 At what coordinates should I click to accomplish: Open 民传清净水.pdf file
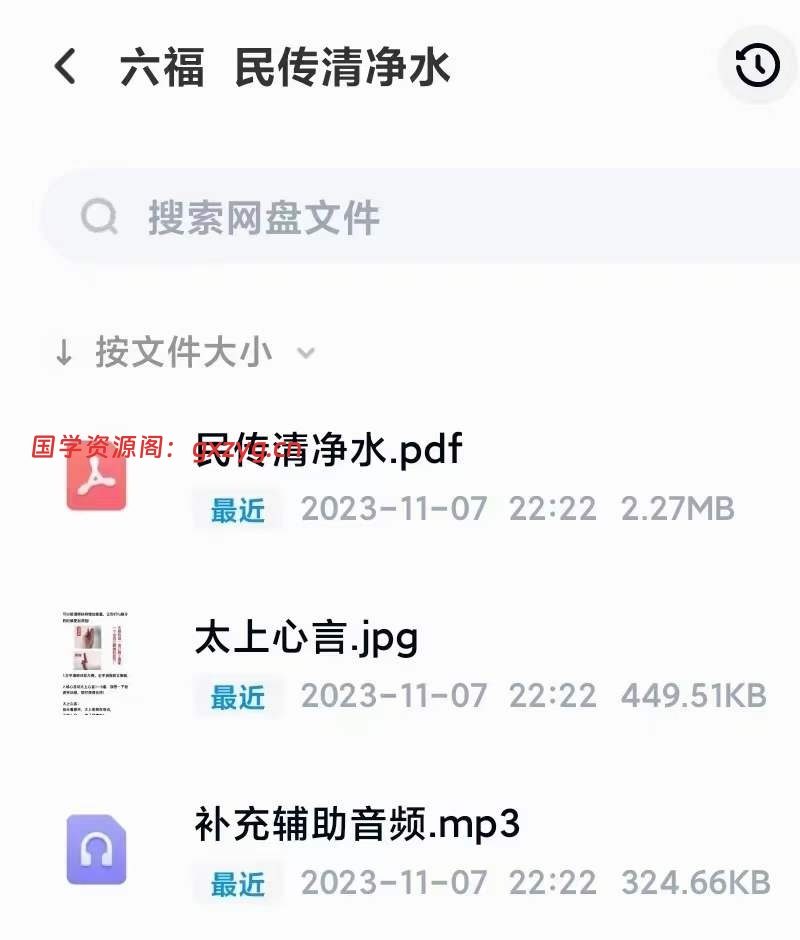pos(330,450)
